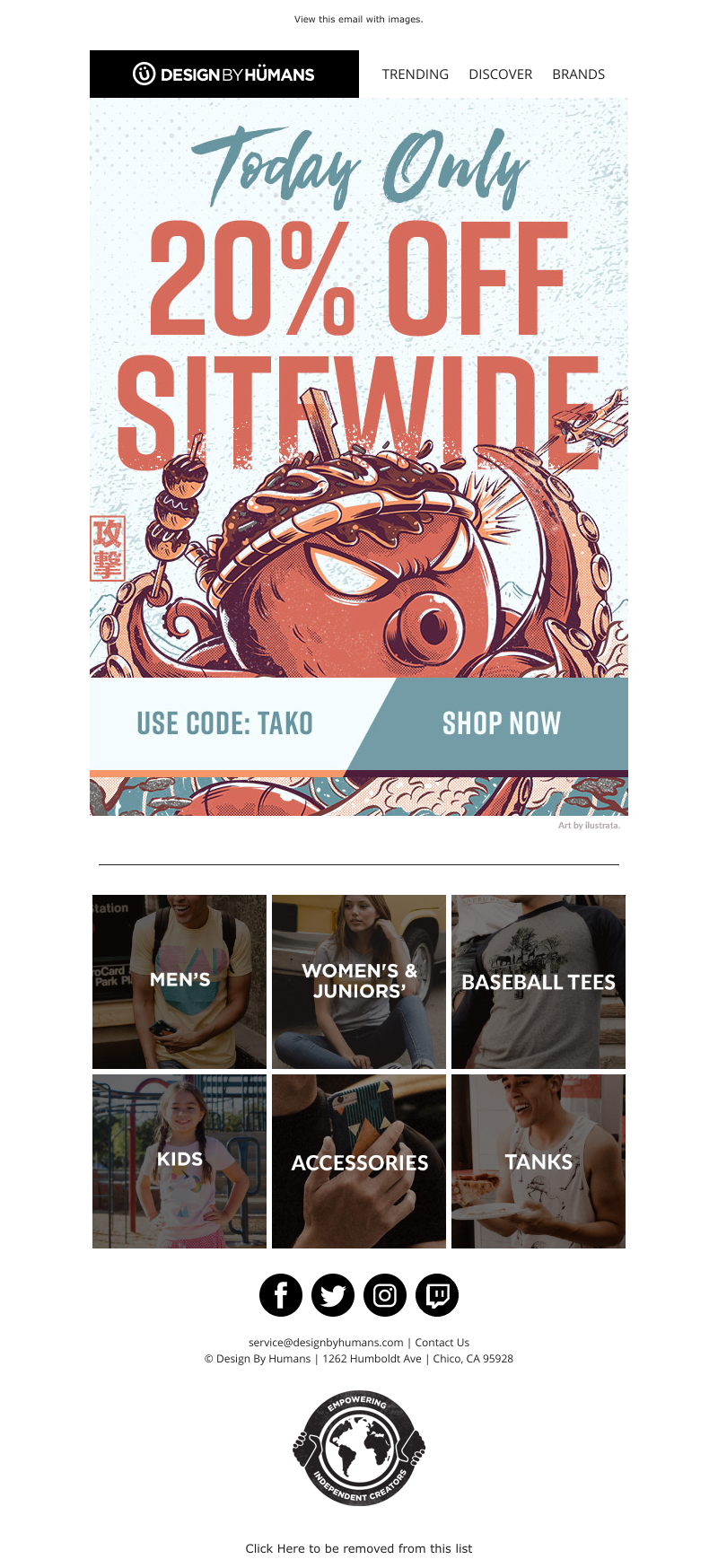This screenshot has width=718, height=1568.
Task: Open the Women's & Juniors' tile
Action: (359, 981)
